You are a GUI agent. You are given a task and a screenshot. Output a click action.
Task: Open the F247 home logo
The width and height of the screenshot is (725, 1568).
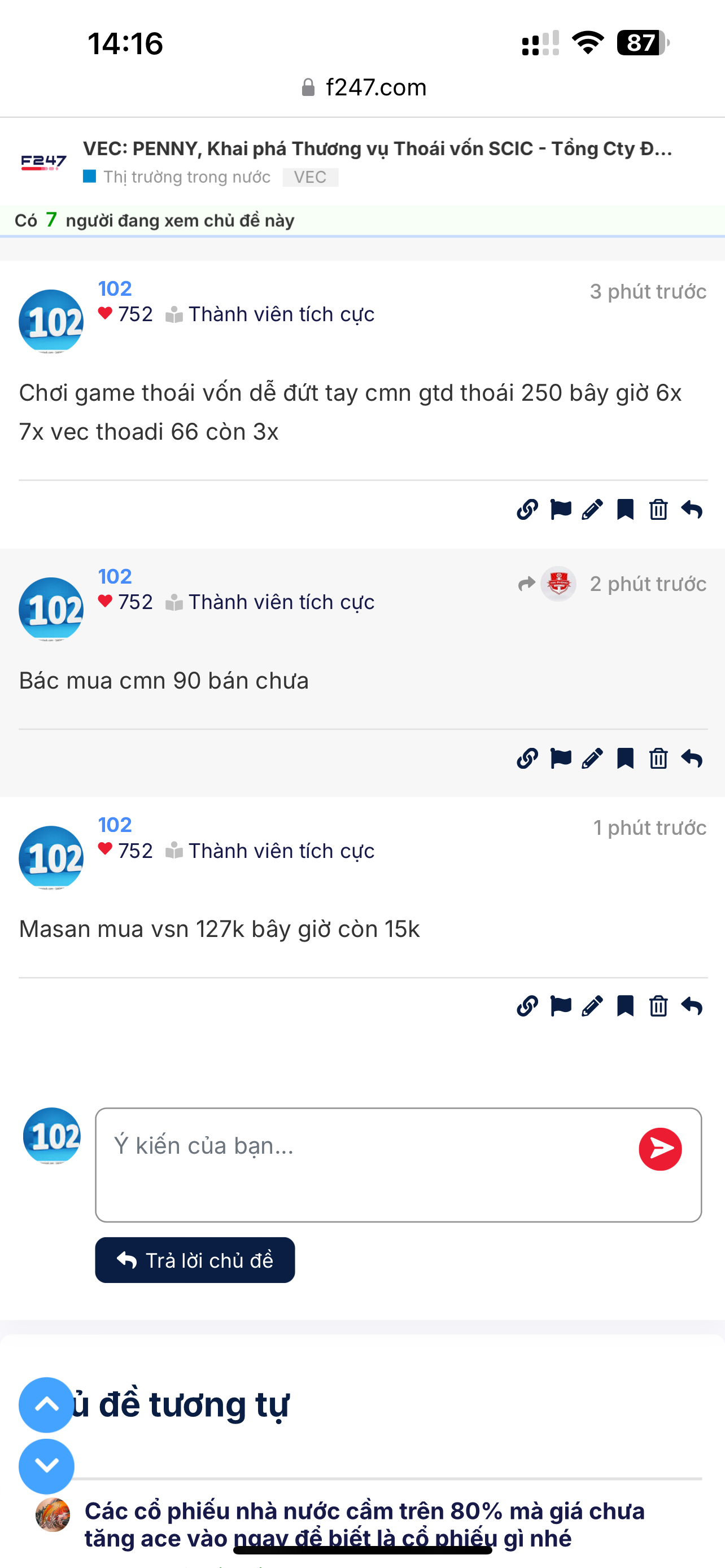tap(43, 162)
